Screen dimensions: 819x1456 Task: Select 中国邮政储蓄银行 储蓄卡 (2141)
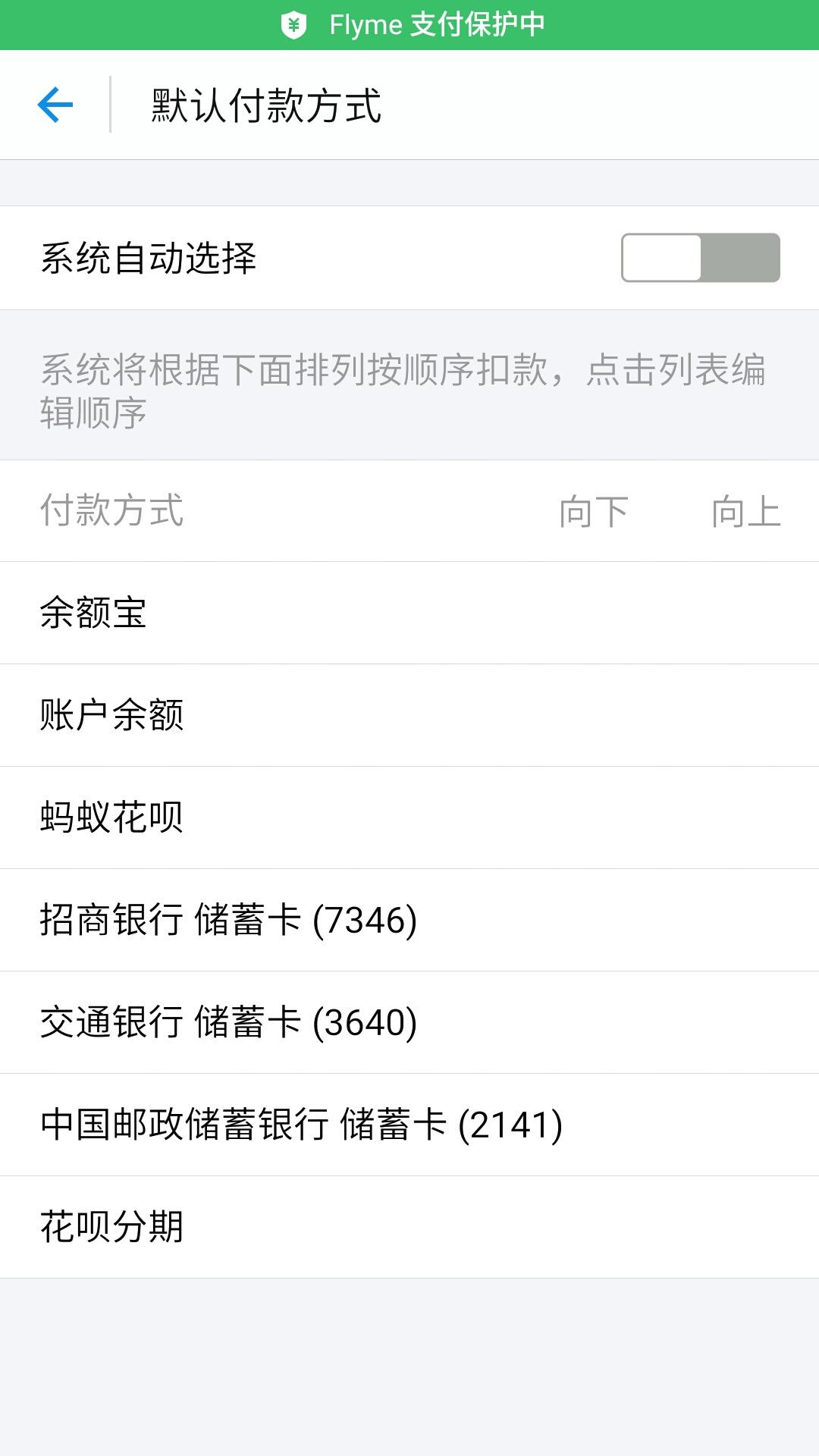[x=409, y=1125]
